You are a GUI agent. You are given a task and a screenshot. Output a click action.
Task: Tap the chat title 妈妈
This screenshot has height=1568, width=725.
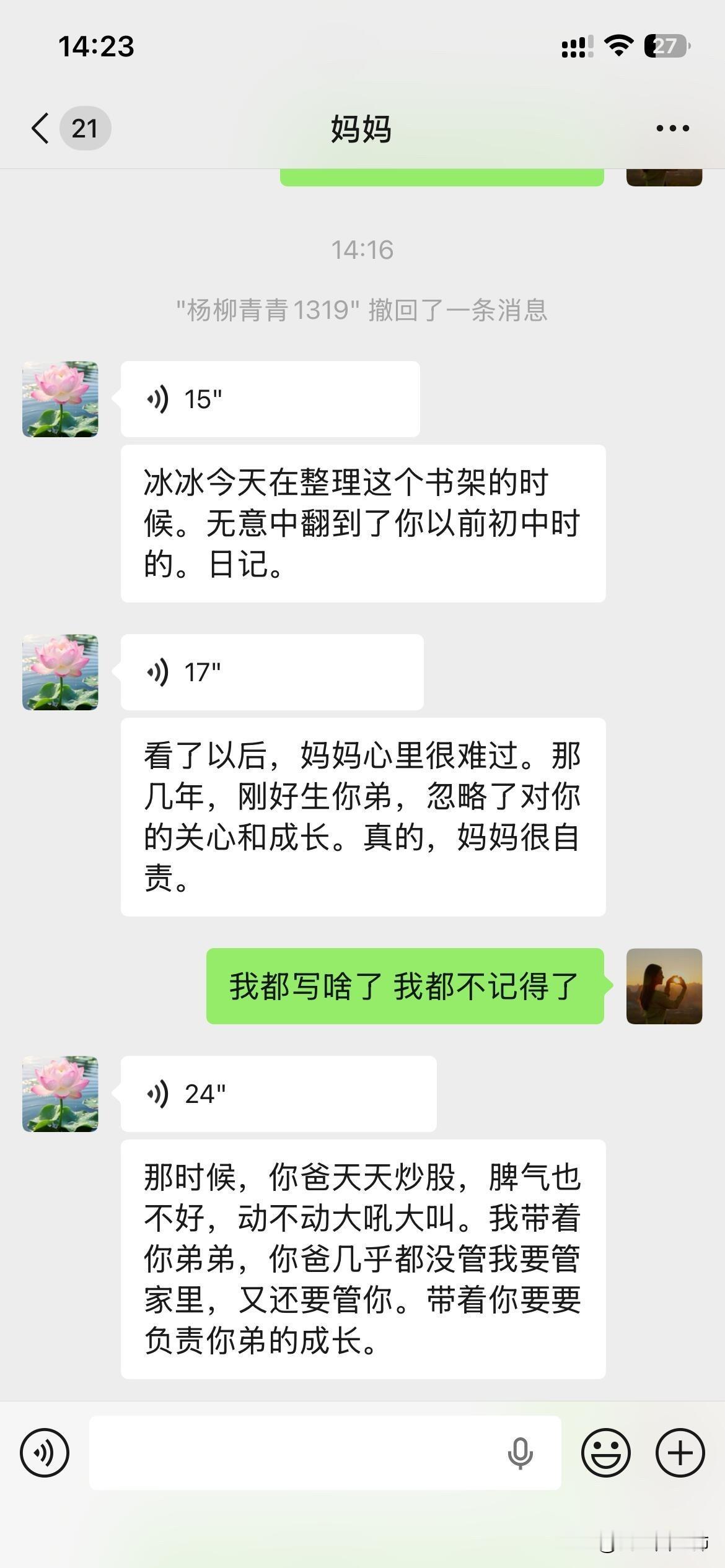tap(362, 130)
